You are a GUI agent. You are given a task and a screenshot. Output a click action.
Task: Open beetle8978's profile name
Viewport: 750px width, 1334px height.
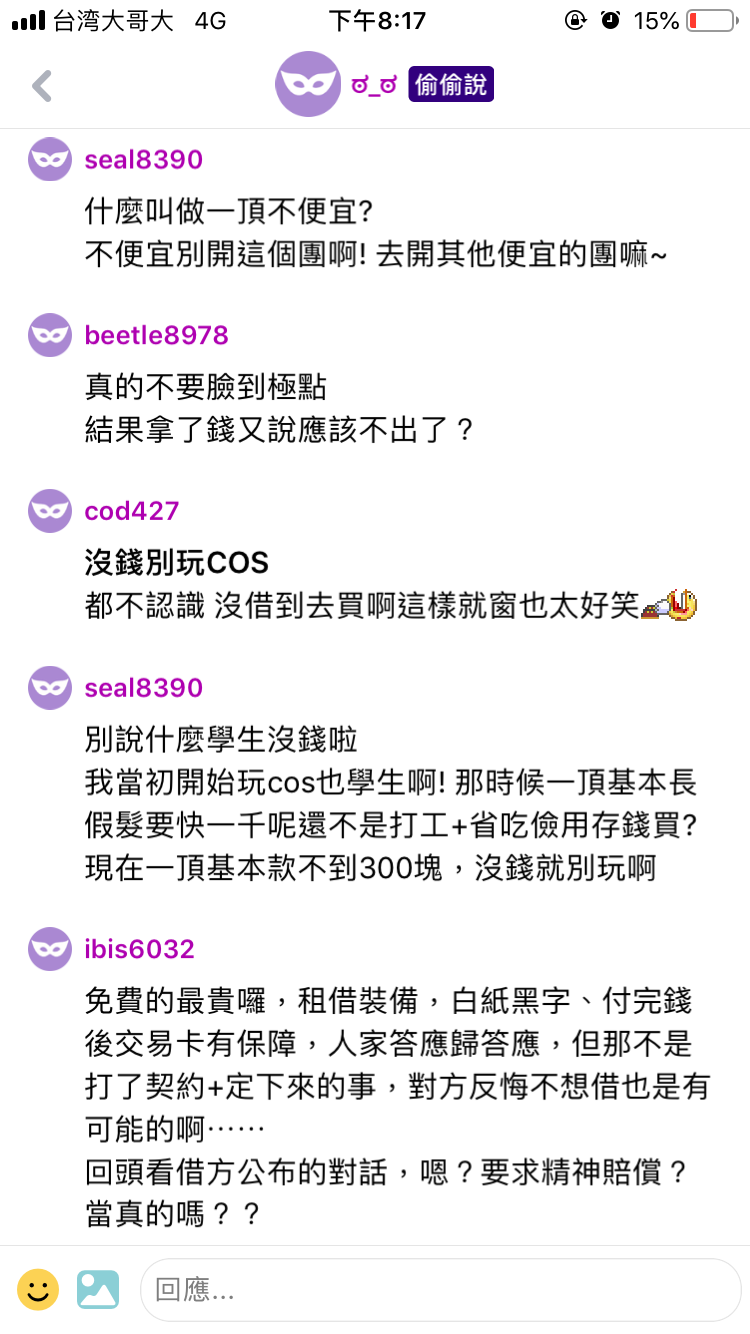[x=157, y=335]
